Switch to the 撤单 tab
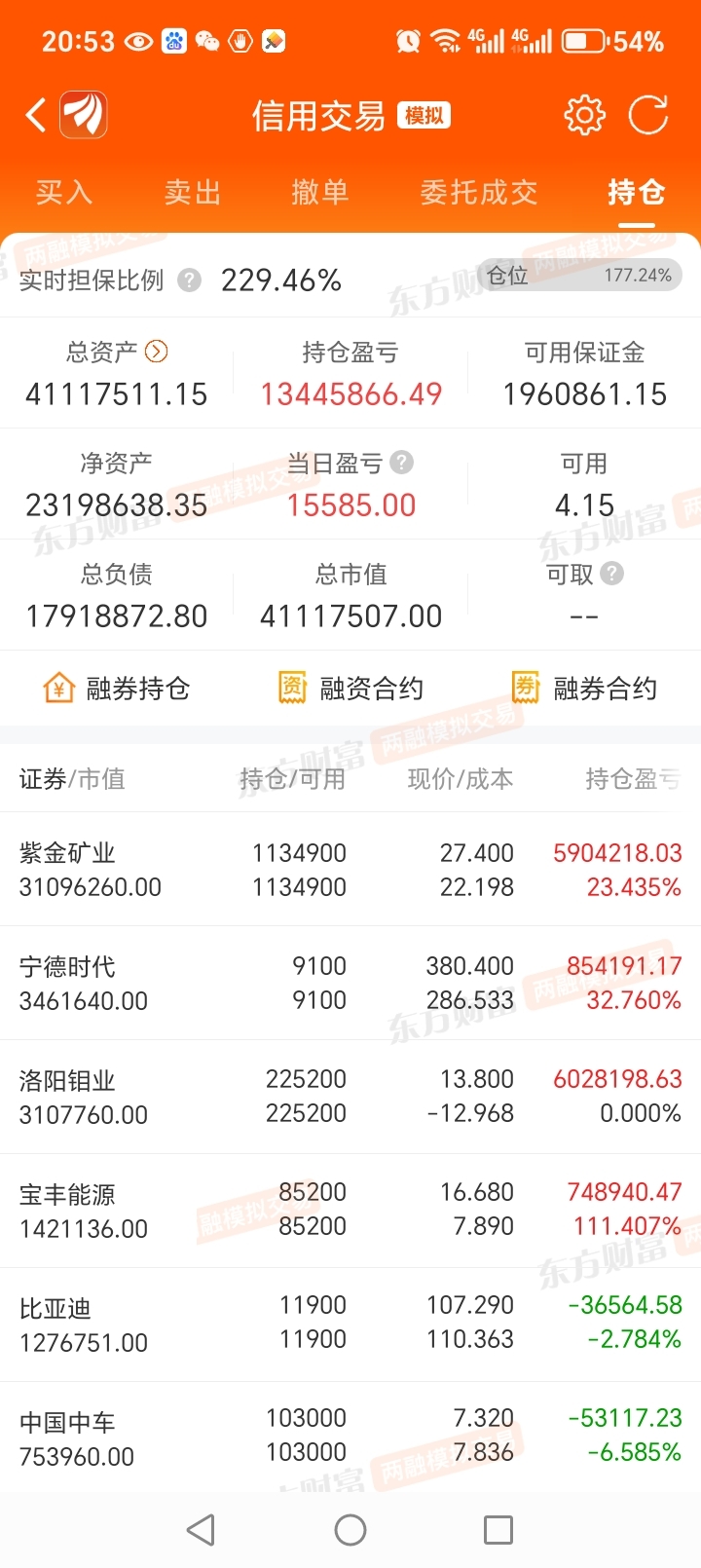Viewport: 701px width, 1568px height. pyautogui.click(x=320, y=192)
